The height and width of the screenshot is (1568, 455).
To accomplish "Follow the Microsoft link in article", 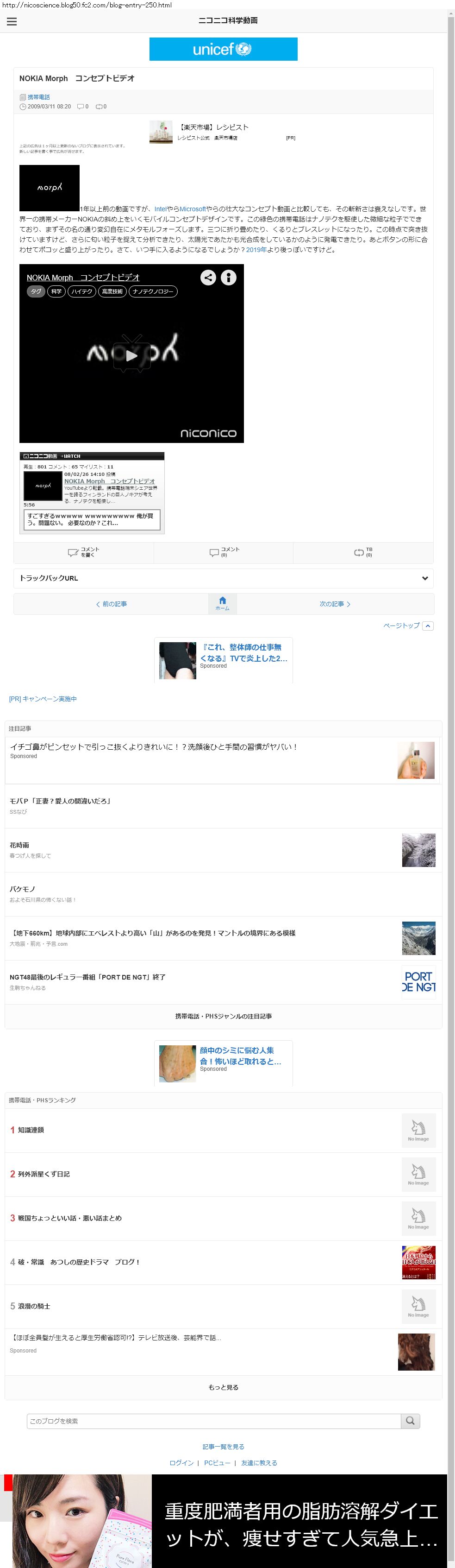I will coord(192,209).
